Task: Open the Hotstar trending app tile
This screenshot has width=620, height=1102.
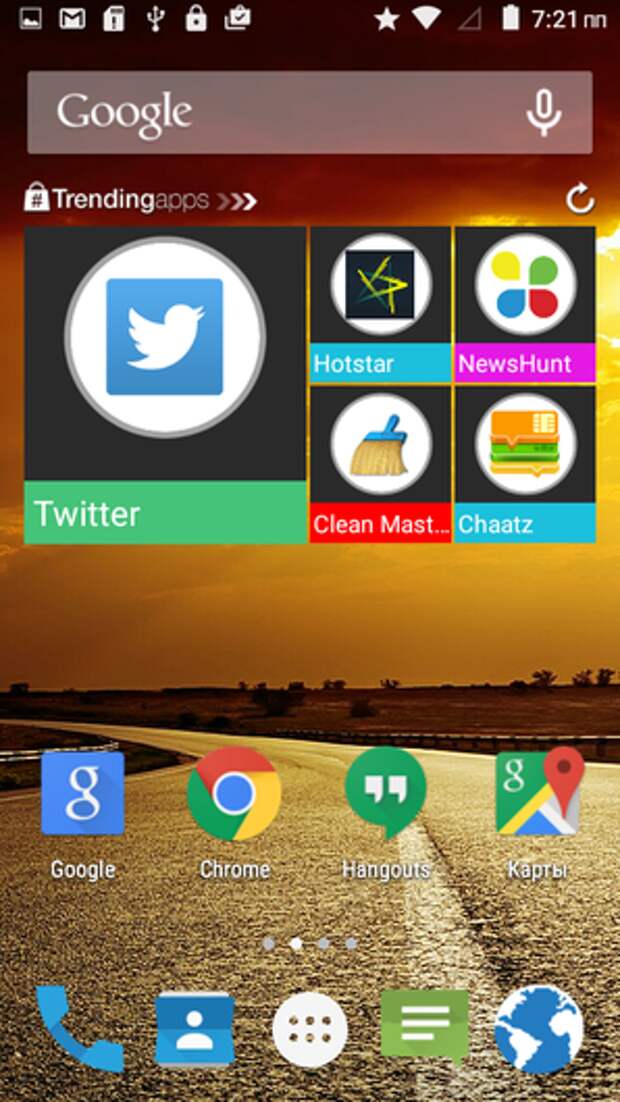Action: click(x=380, y=305)
